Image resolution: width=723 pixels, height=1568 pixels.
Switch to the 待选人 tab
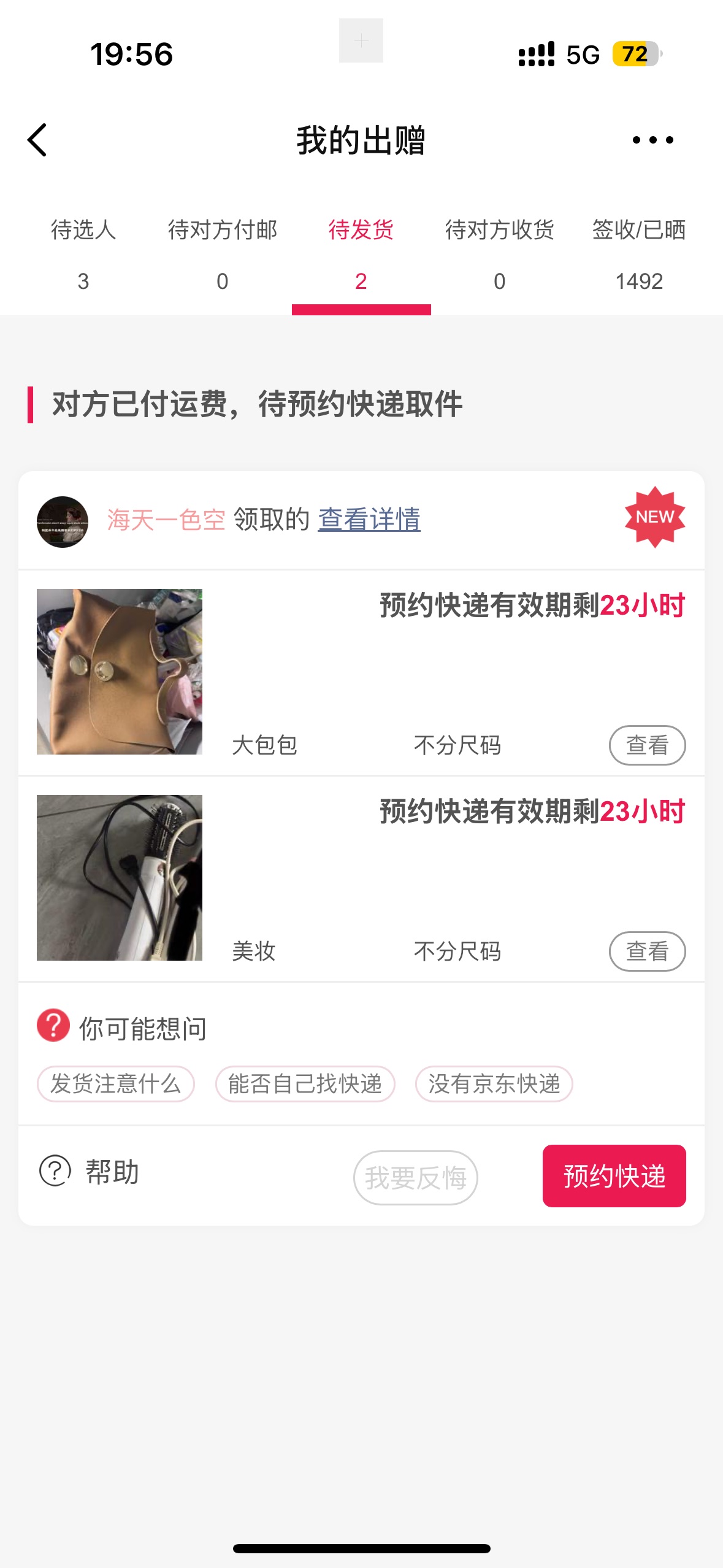(83, 253)
